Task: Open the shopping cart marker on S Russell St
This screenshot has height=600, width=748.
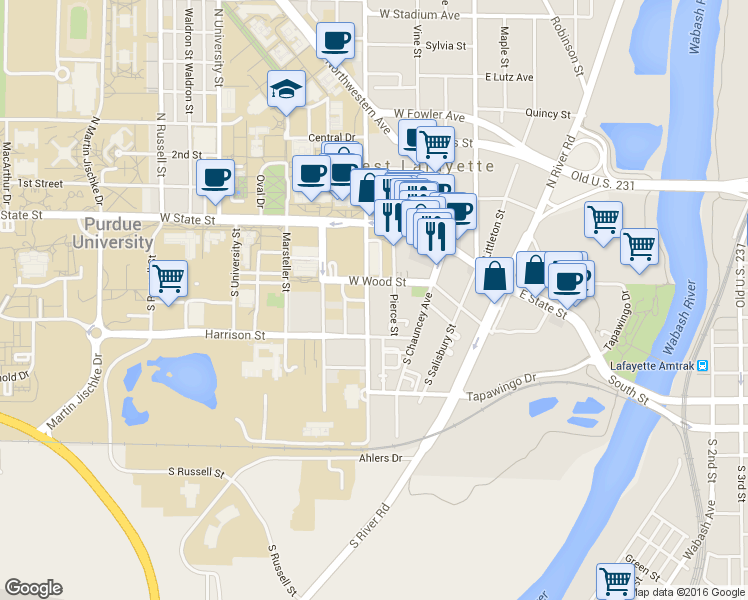Action: tap(168, 280)
